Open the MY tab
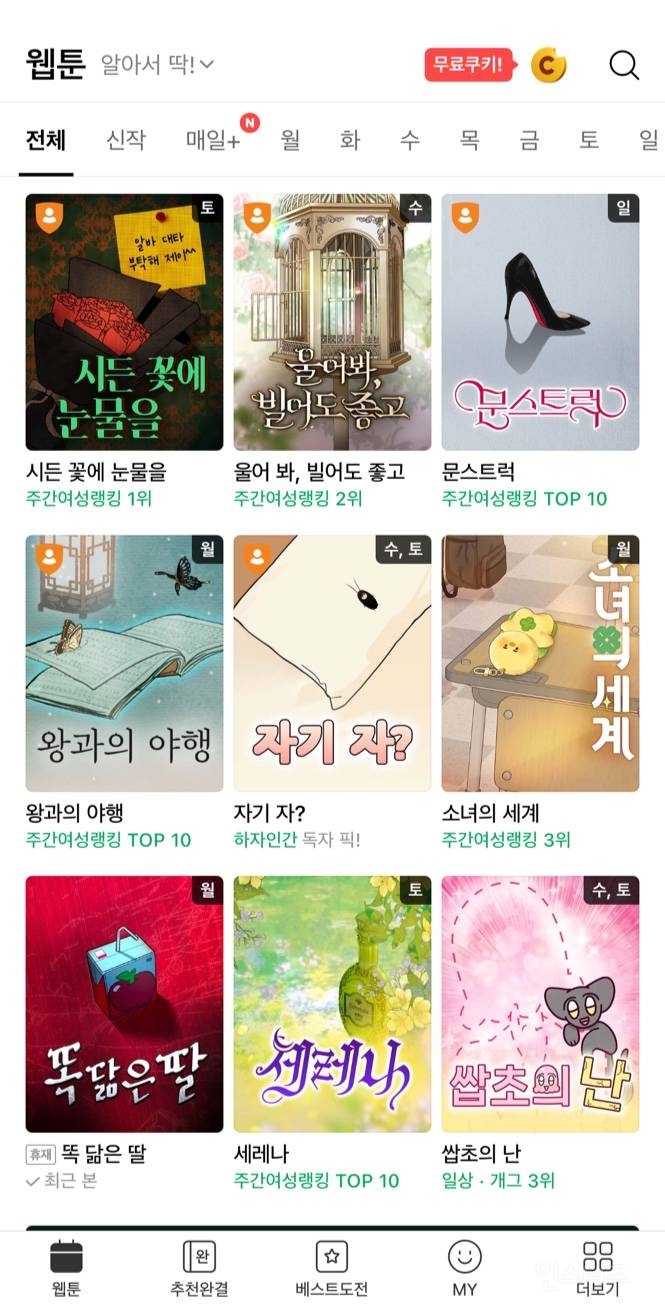The height and width of the screenshot is (1313, 665). click(x=464, y=1268)
